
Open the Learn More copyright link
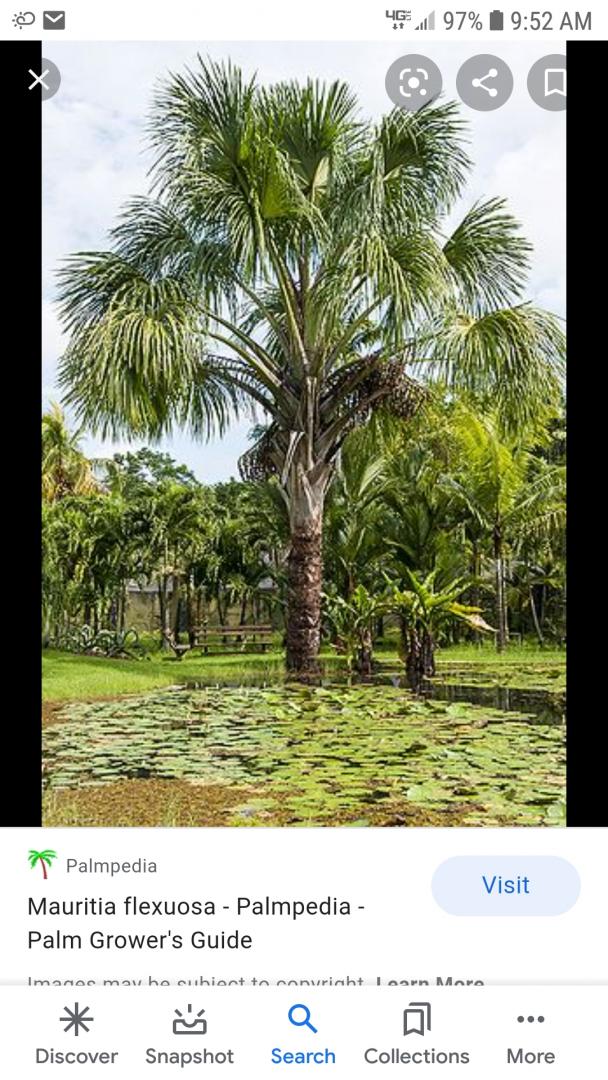(430, 981)
